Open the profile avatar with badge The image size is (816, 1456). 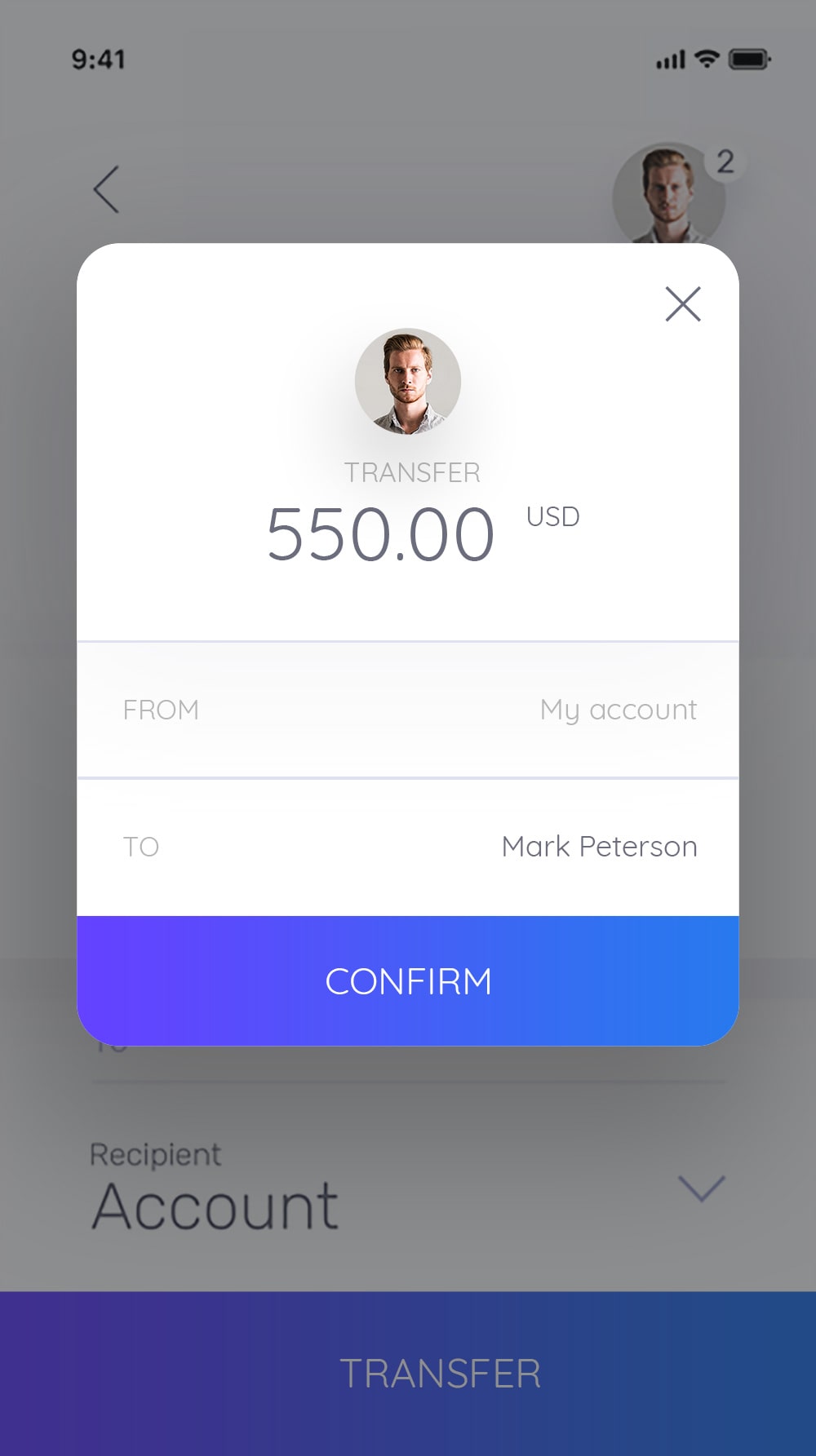(668, 196)
